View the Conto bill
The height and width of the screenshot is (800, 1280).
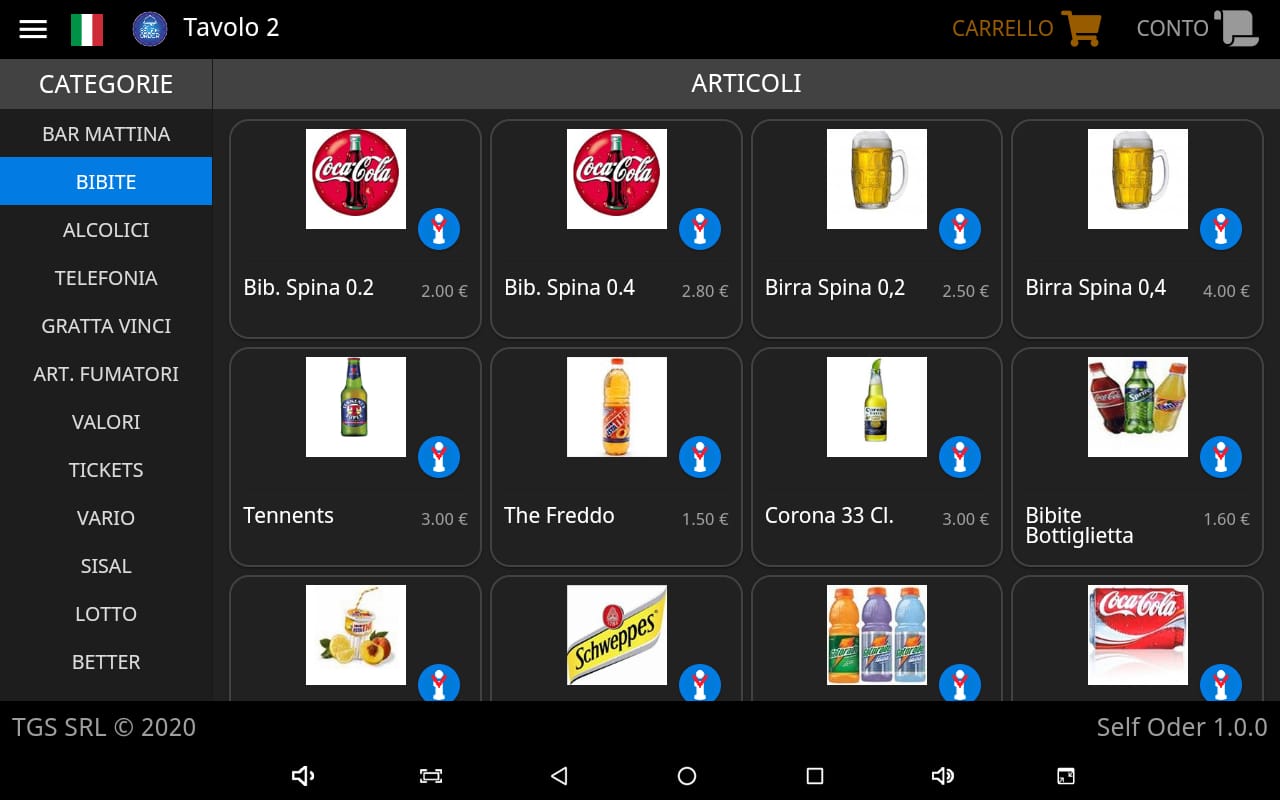click(x=1197, y=29)
